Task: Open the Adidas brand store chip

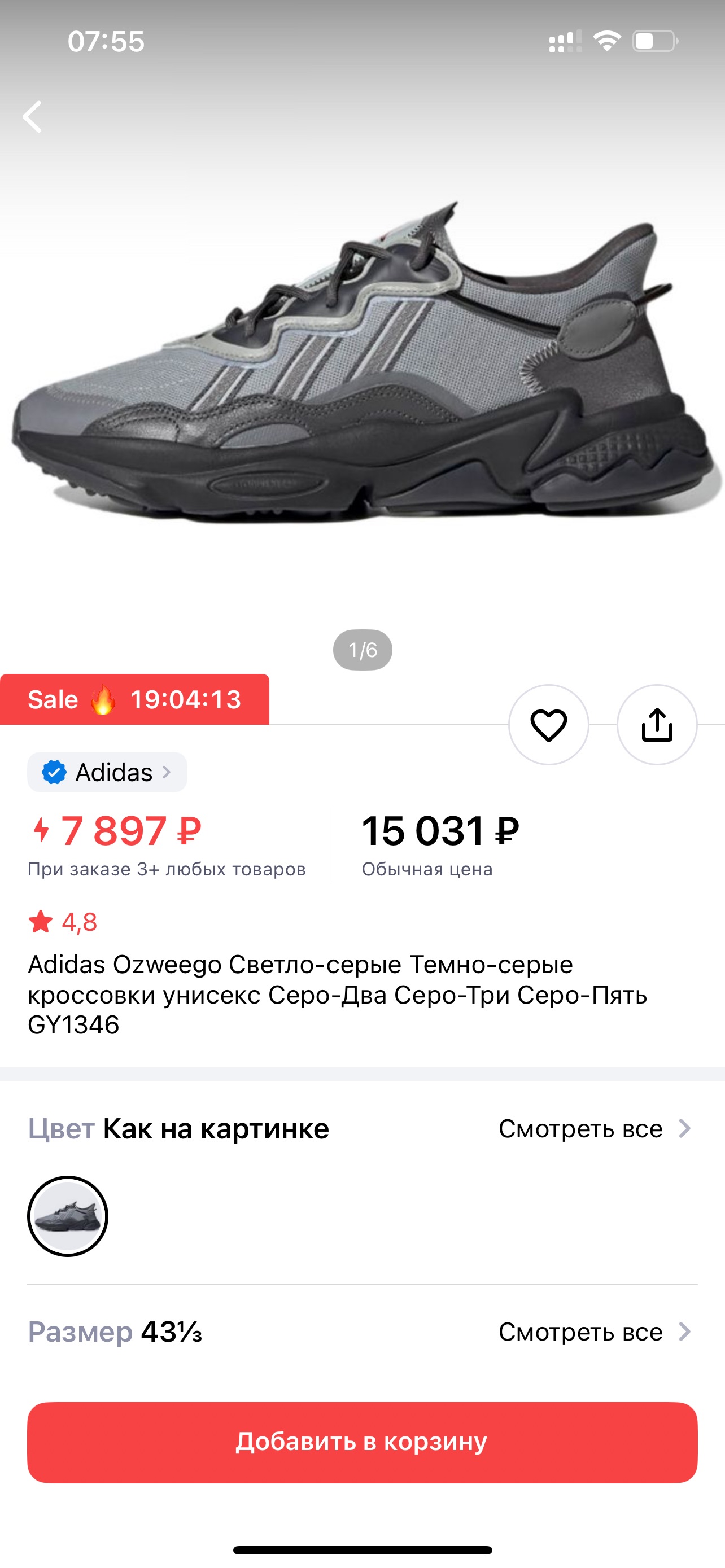Action: coord(107,772)
